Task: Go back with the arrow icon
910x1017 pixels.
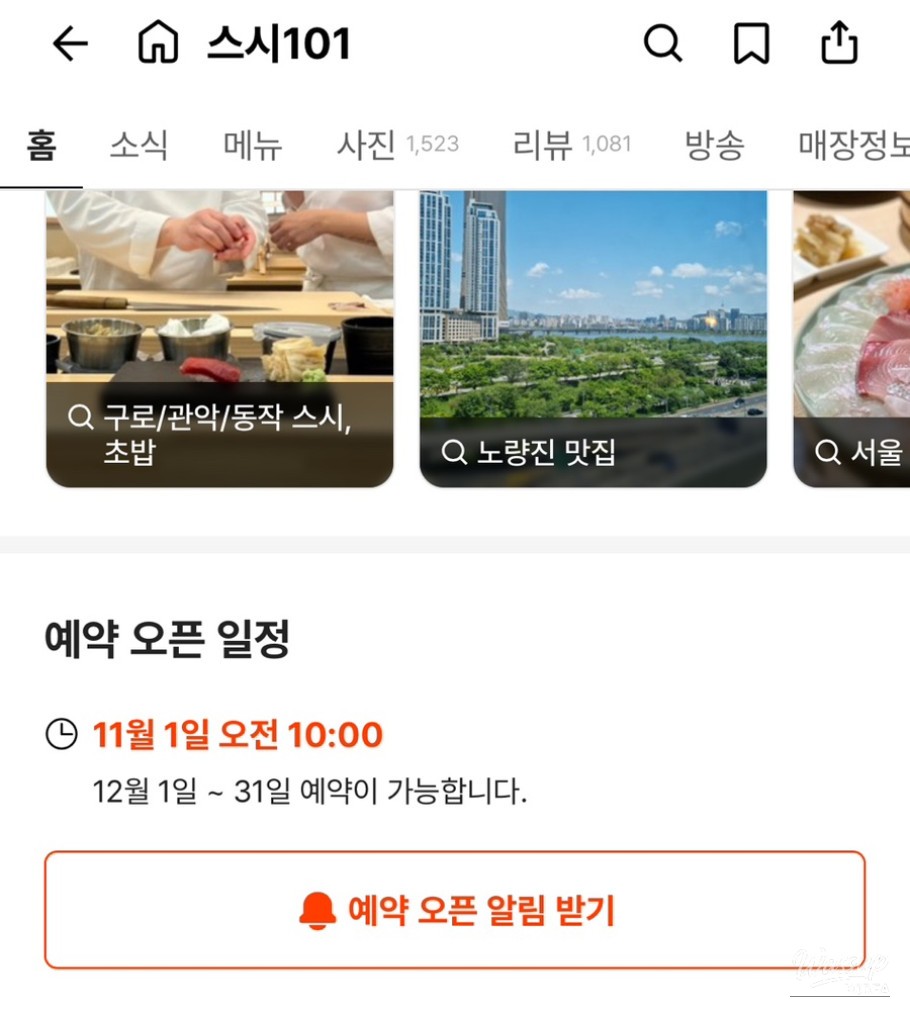Action: click(70, 44)
